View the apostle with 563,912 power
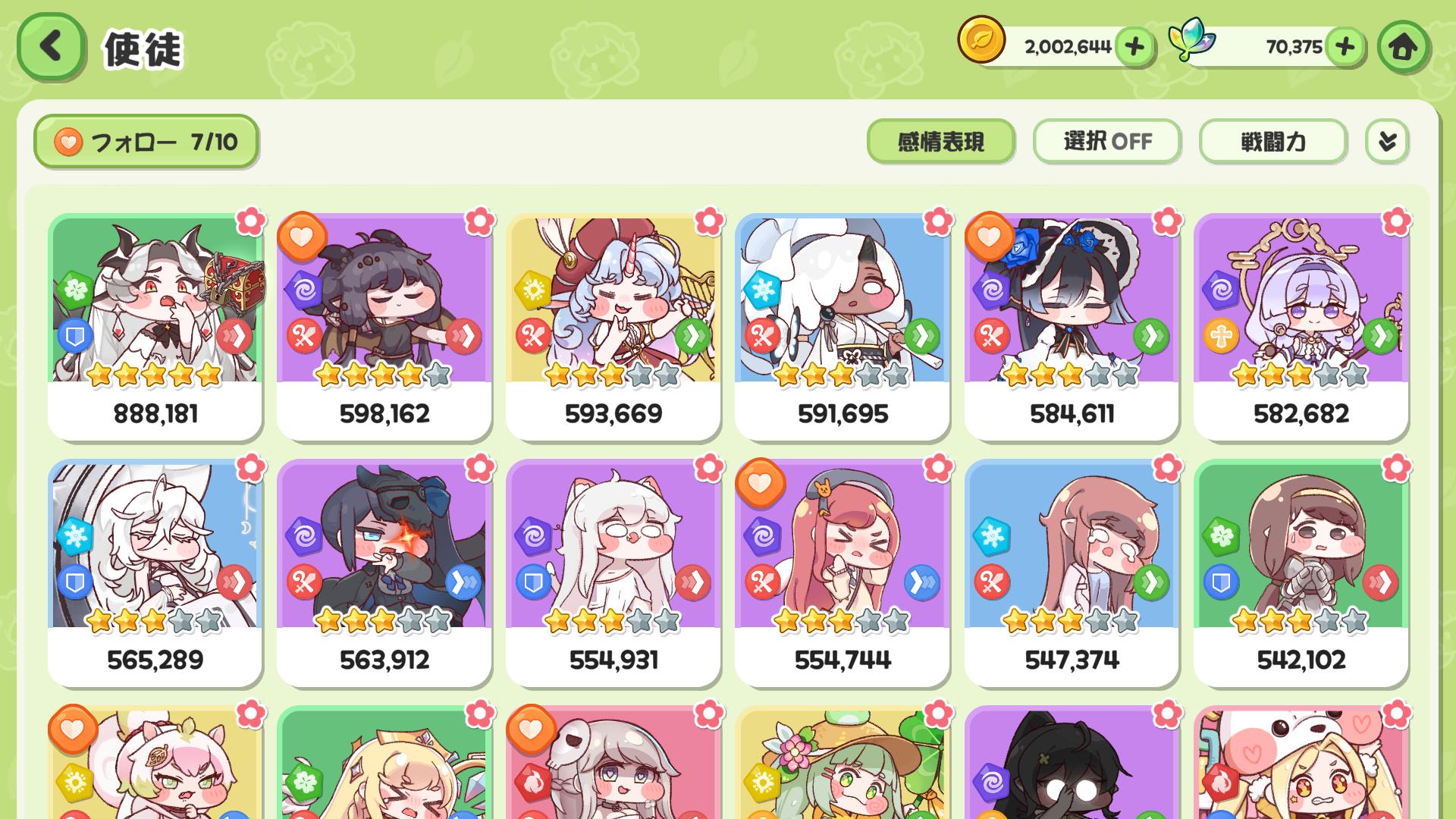The width and height of the screenshot is (1456, 819). pyautogui.click(x=384, y=573)
